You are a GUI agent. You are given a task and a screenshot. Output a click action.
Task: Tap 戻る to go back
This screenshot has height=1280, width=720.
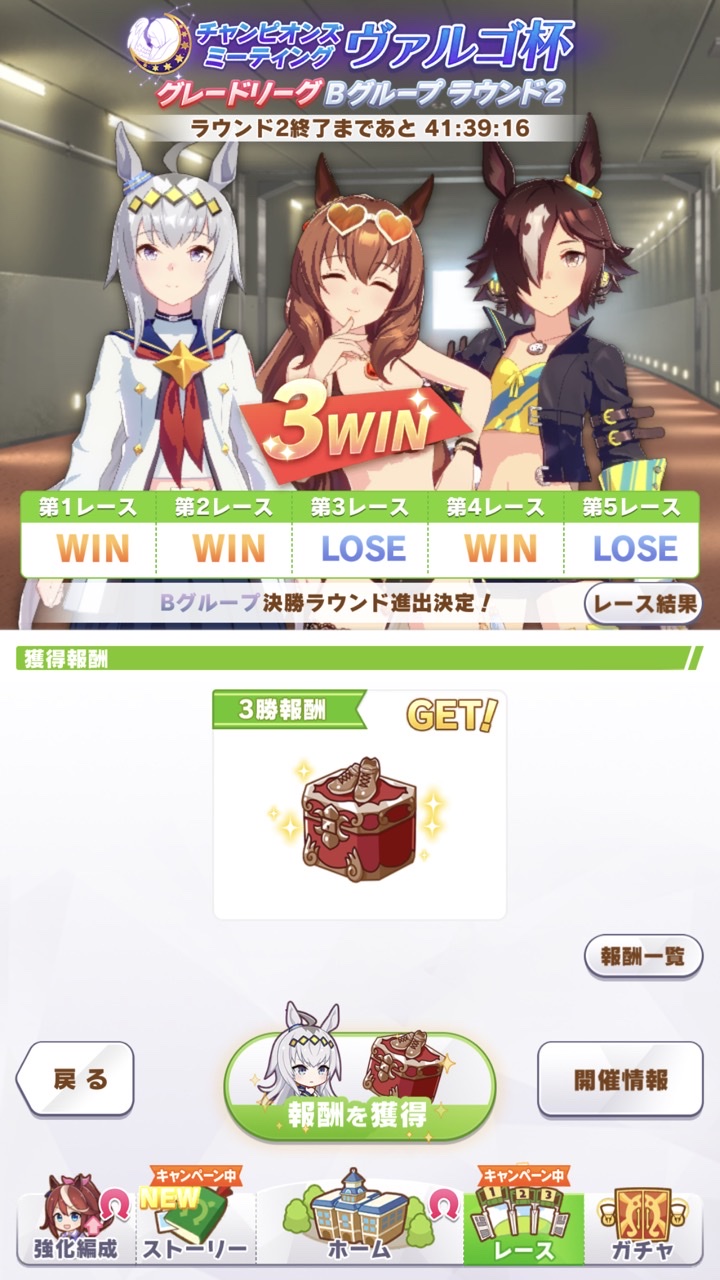[77, 1079]
